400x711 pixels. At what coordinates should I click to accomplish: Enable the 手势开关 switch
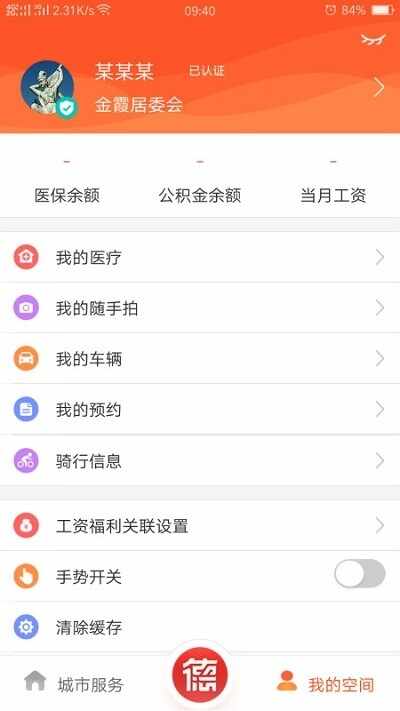point(360,574)
